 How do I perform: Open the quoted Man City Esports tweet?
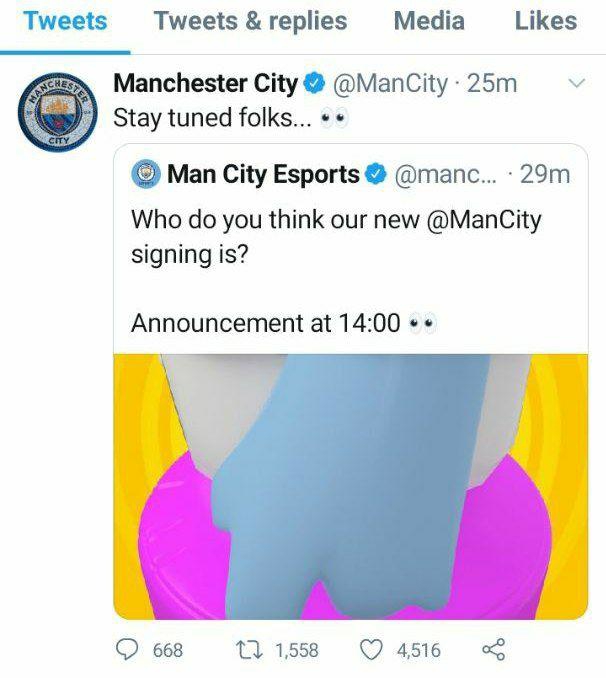tap(350, 250)
